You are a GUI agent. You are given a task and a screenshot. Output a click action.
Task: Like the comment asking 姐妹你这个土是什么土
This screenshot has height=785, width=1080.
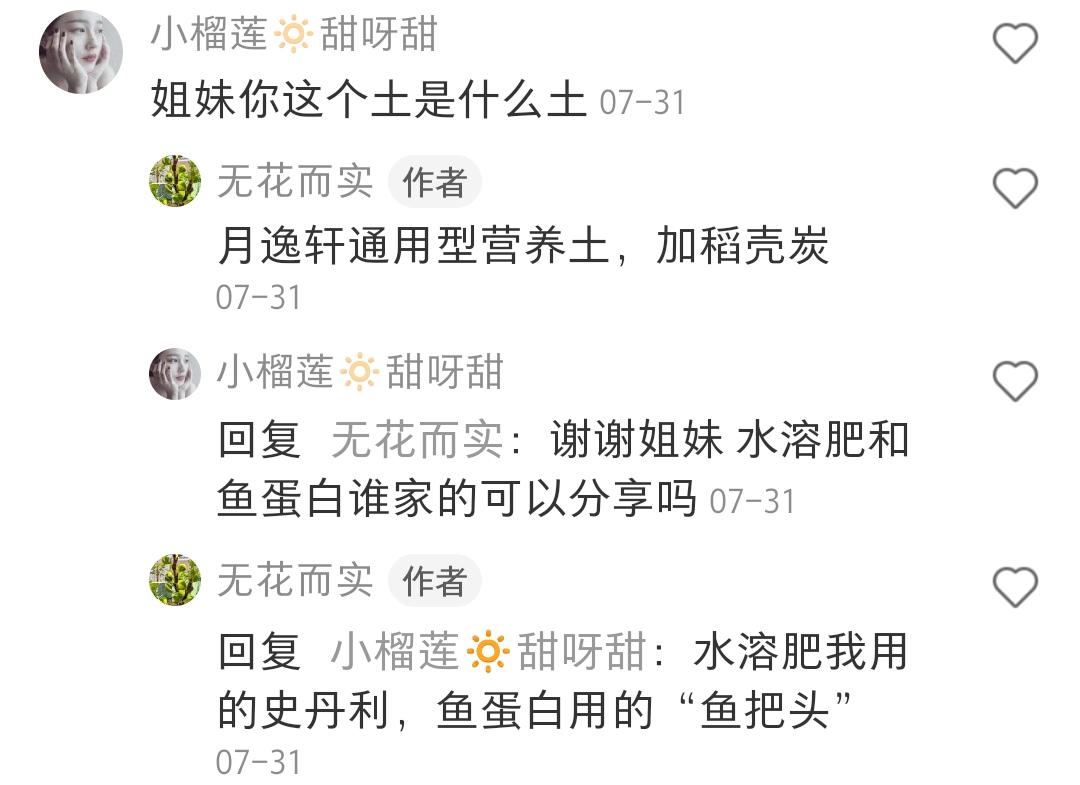(1015, 44)
